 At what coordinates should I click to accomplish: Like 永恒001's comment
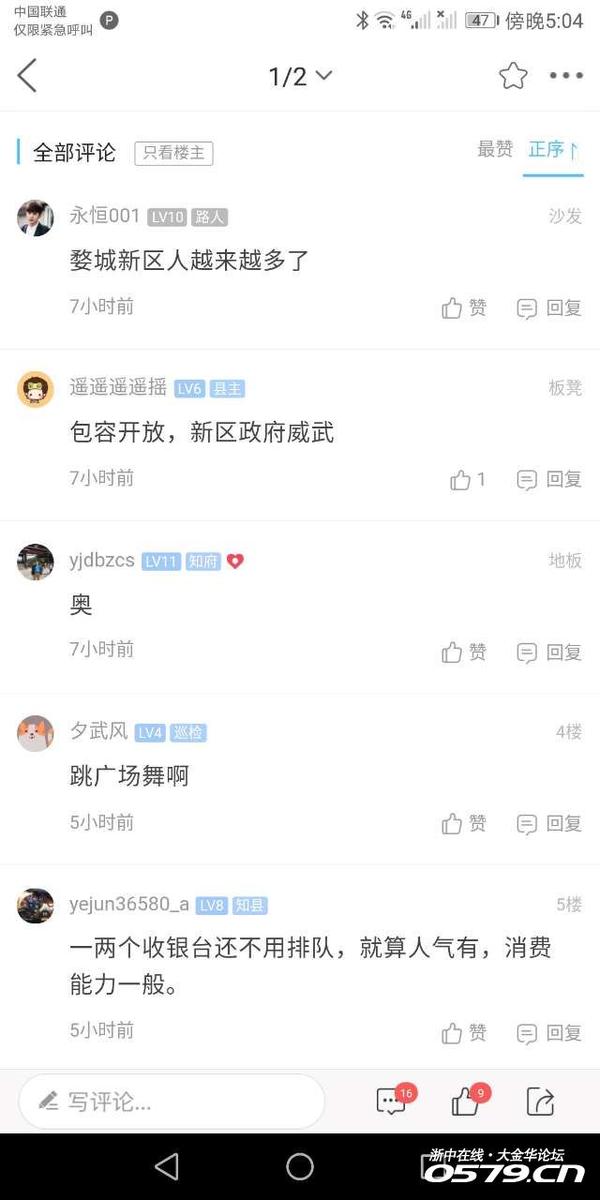[x=464, y=308]
